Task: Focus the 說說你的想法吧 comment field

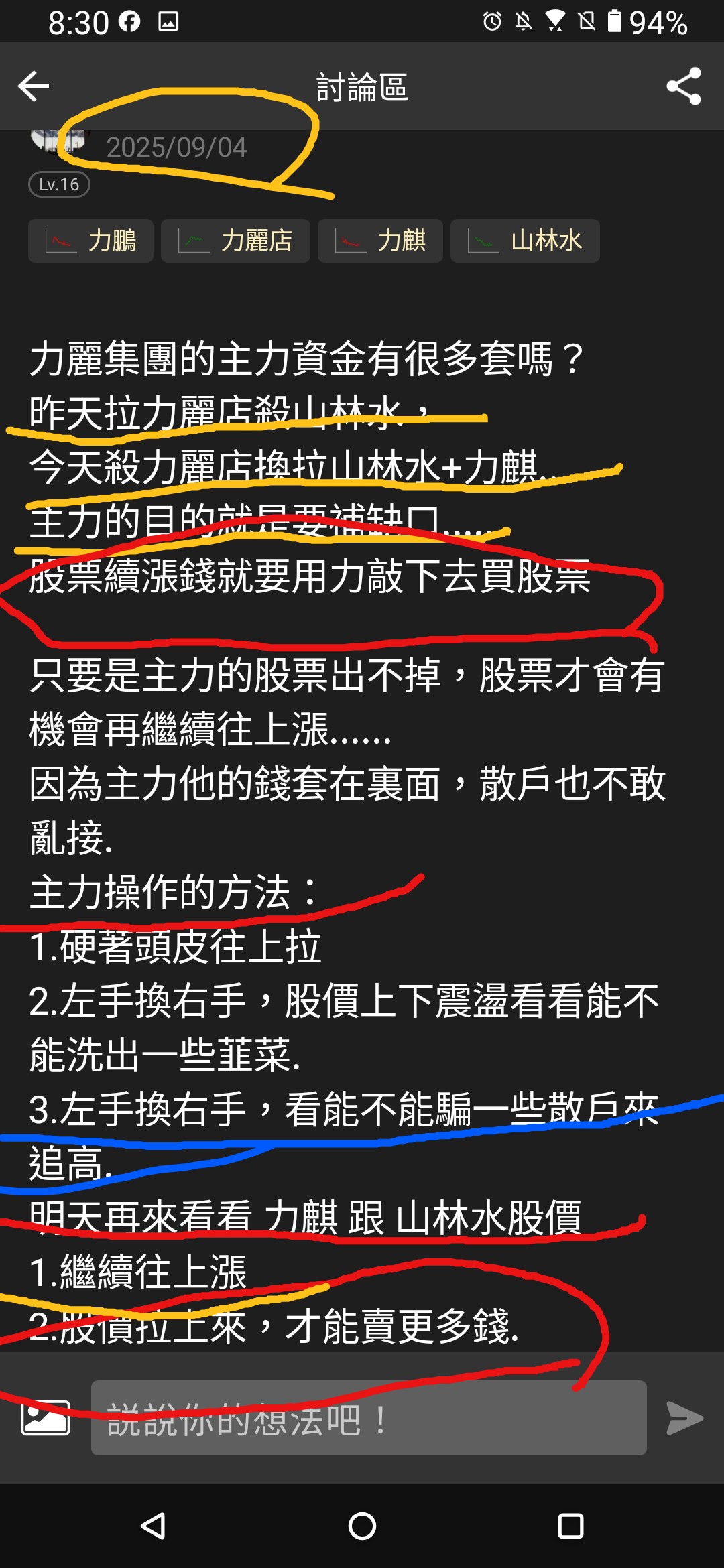Action: (369, 1418)
